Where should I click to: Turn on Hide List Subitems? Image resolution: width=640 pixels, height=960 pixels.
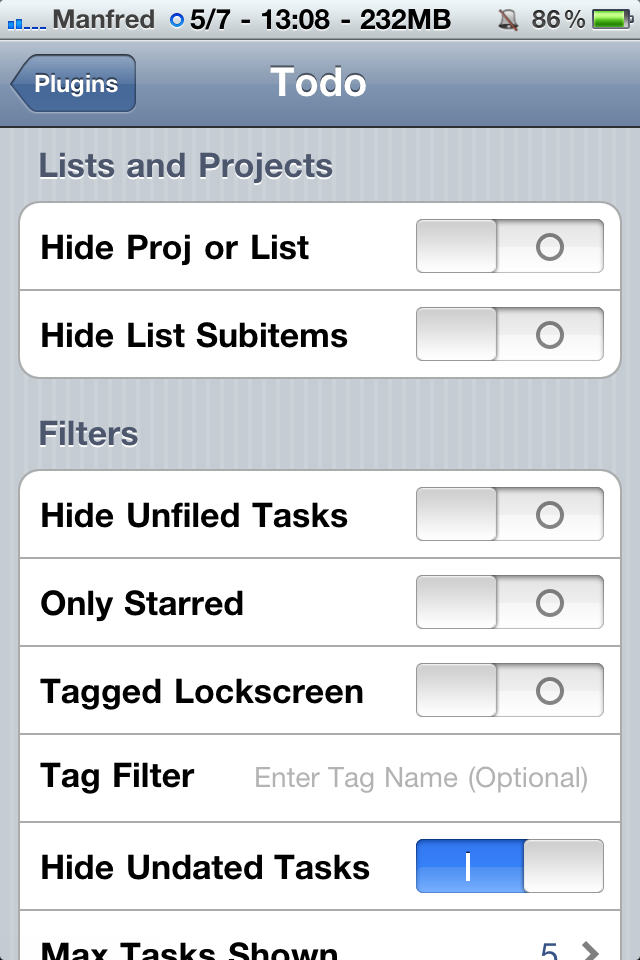tap(509, 335)
